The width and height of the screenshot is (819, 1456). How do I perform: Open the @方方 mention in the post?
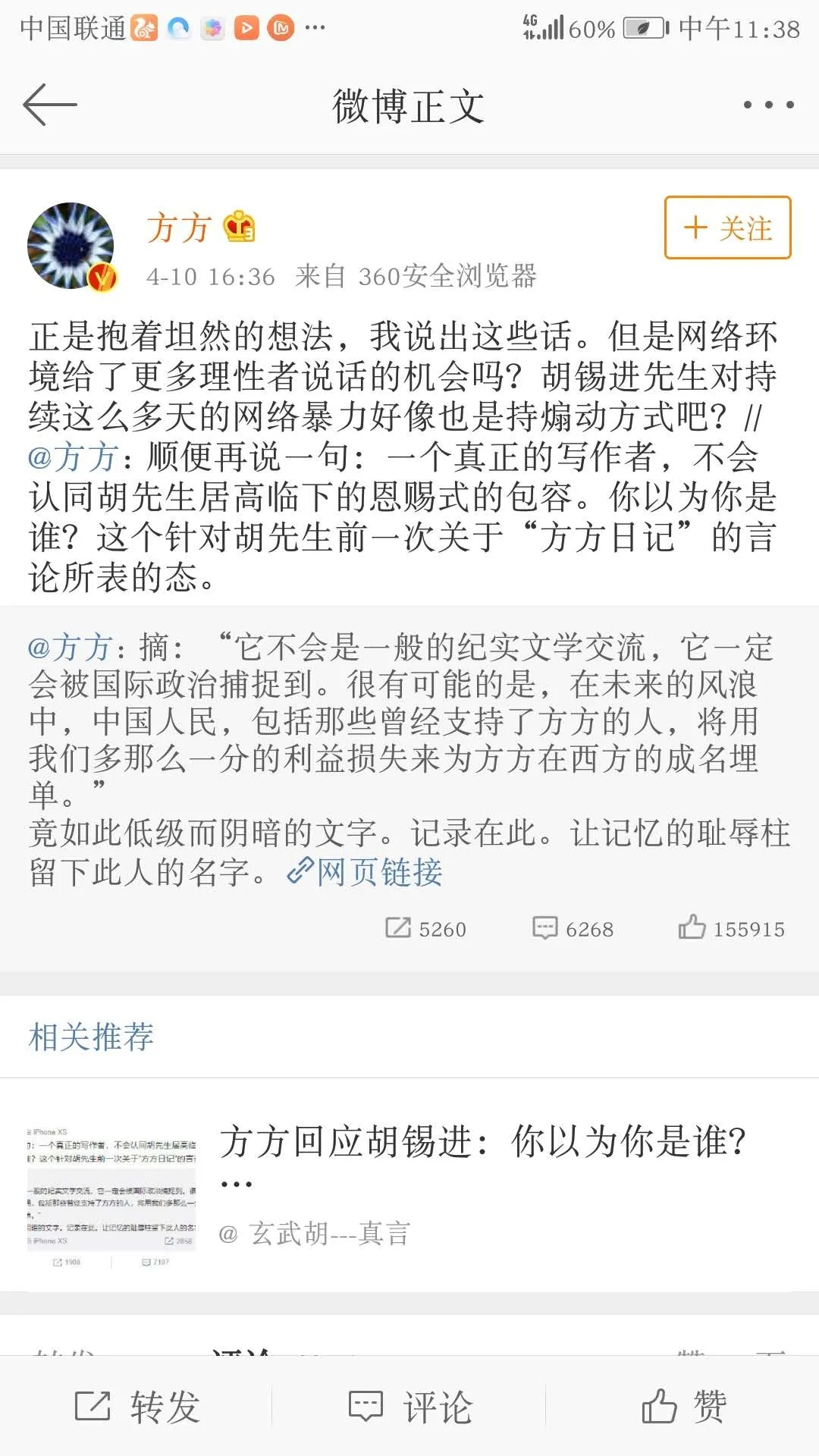tap(73, 457)
